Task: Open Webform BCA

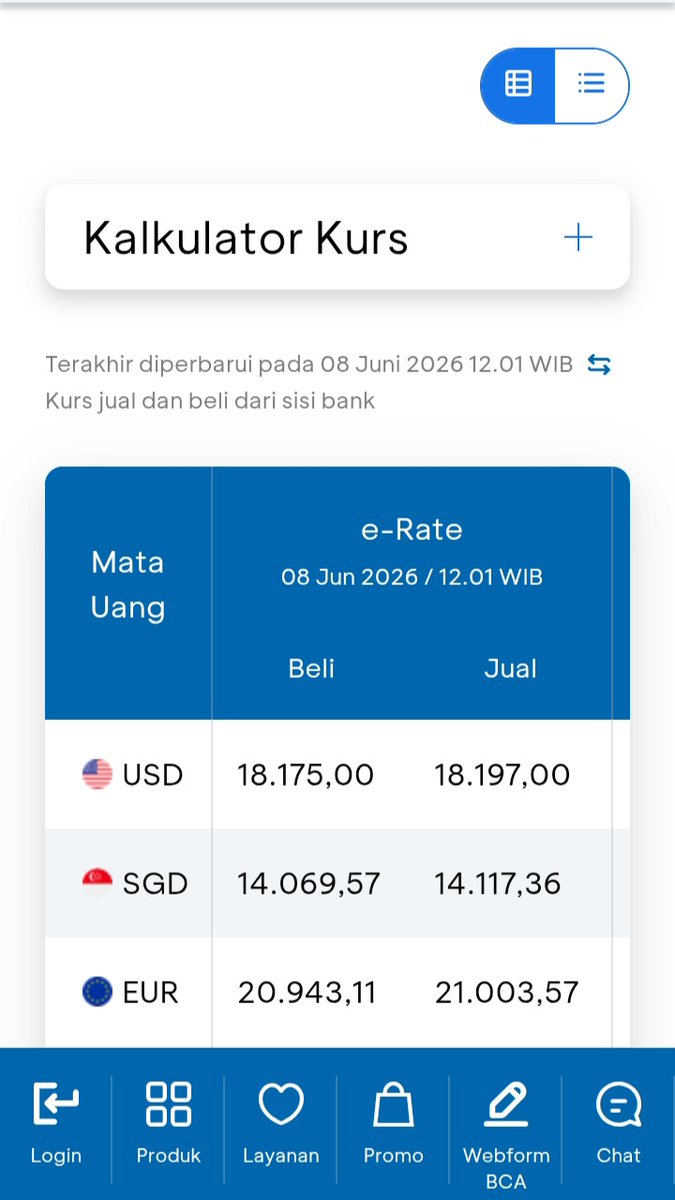Action: point(506,1135)
